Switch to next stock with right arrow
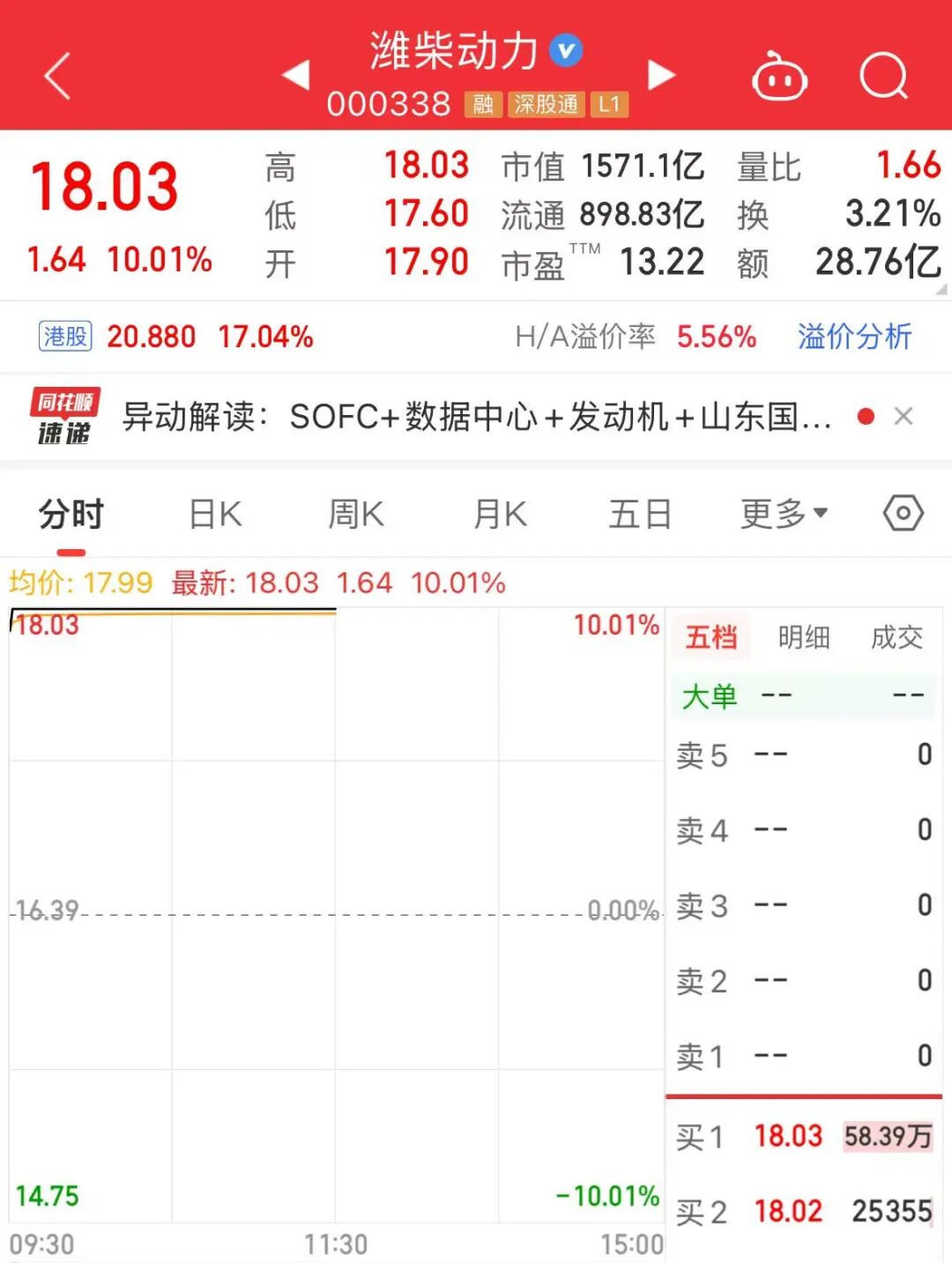 click(x=661, y=76)
